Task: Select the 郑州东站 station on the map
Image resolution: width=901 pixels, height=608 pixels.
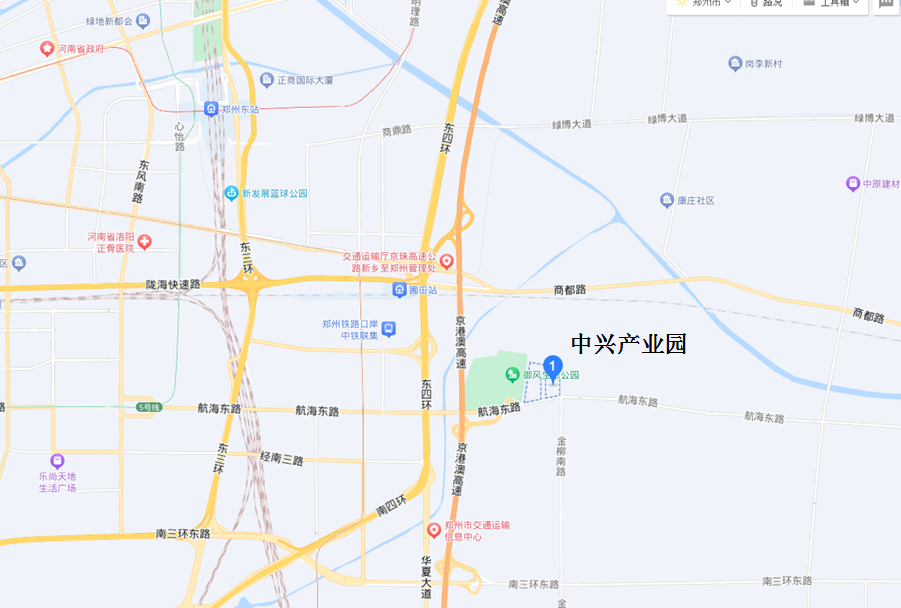Action: point(211,108)
